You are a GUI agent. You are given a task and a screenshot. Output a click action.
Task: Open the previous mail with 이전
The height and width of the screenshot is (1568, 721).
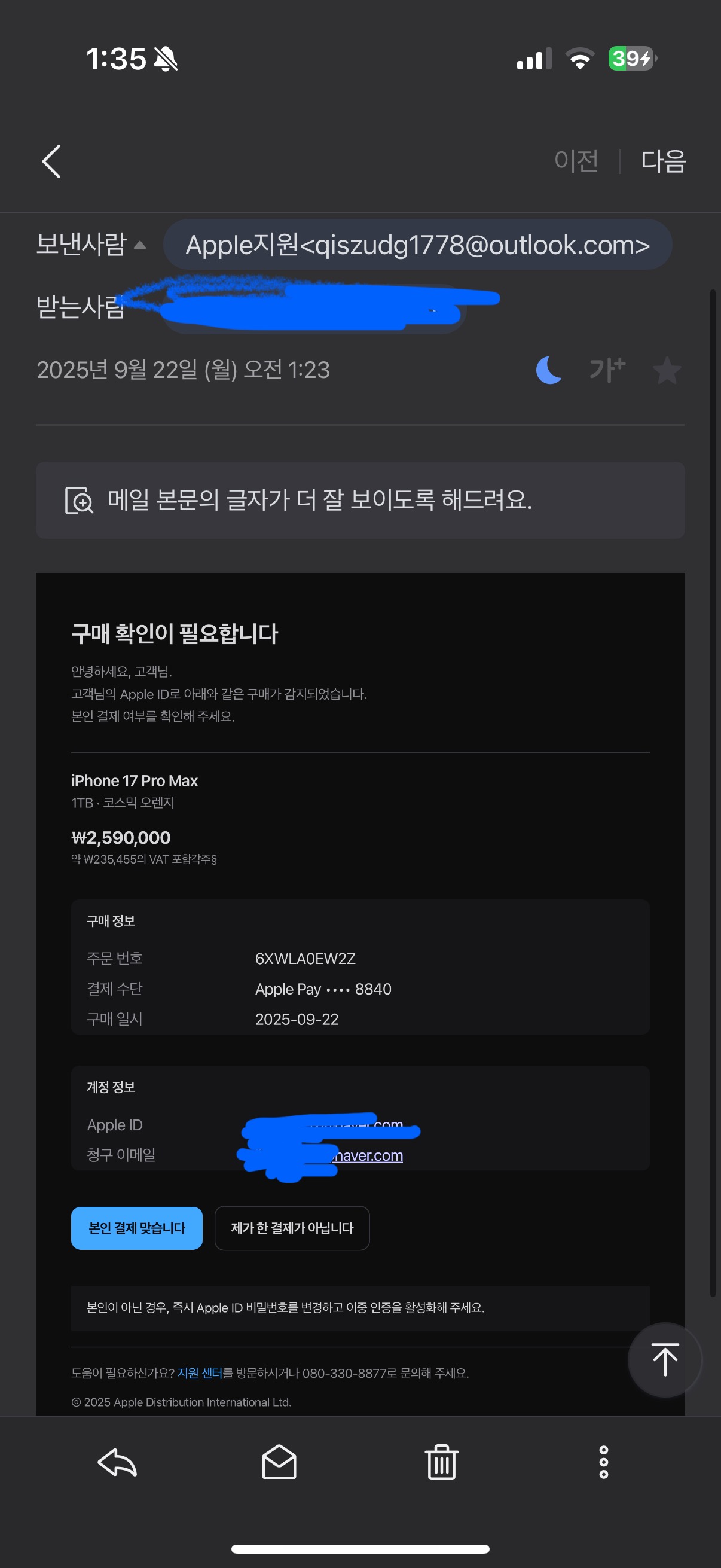(x=576, y=161)
